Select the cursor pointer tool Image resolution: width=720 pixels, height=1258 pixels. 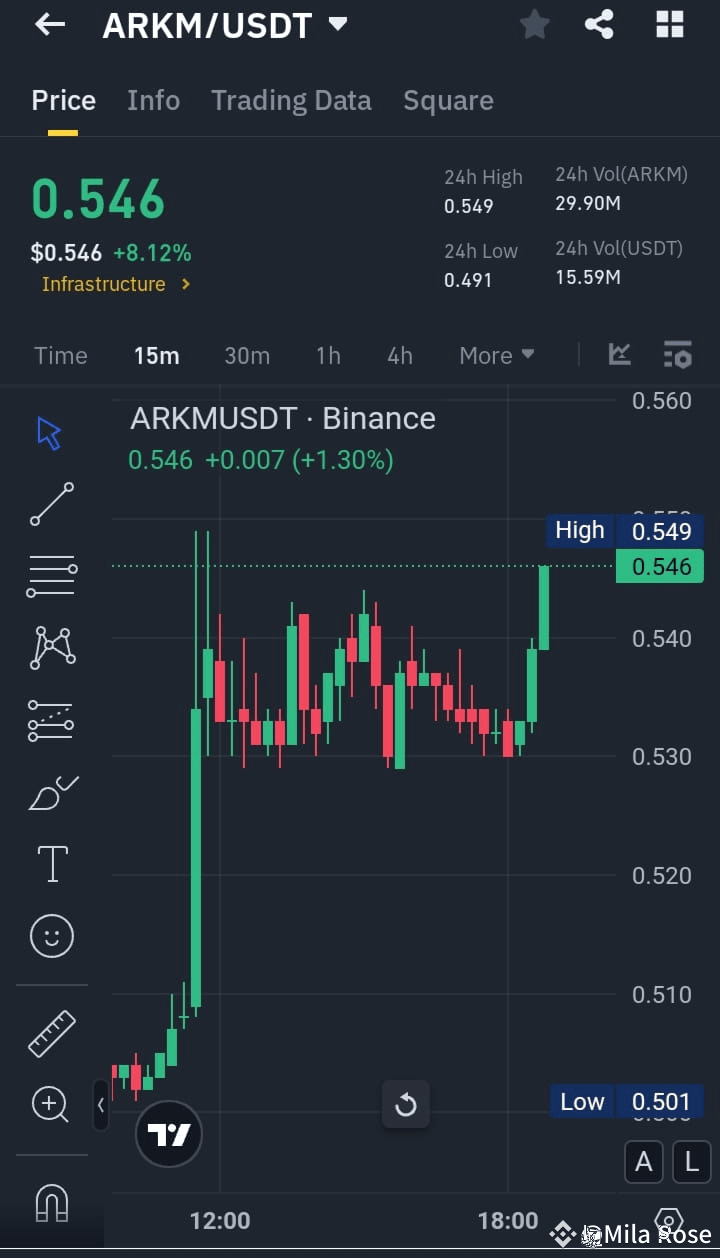point(46,432)
